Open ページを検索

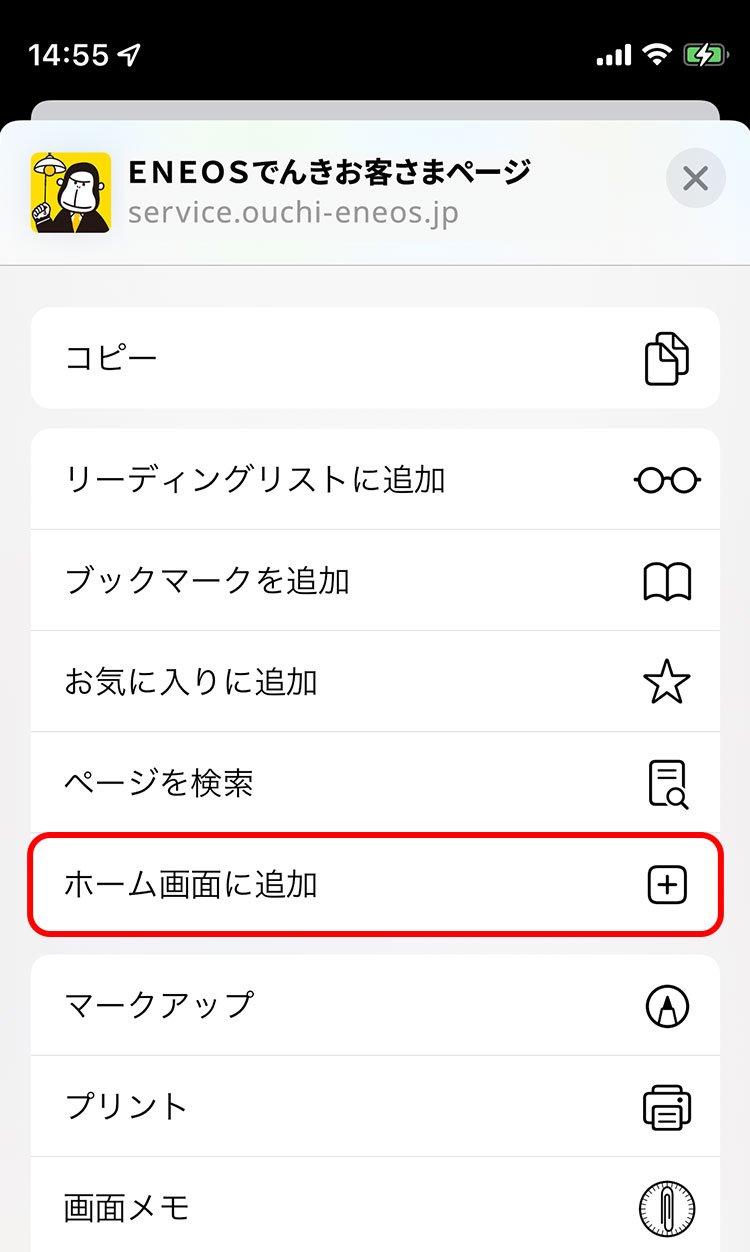coord(375,783)
